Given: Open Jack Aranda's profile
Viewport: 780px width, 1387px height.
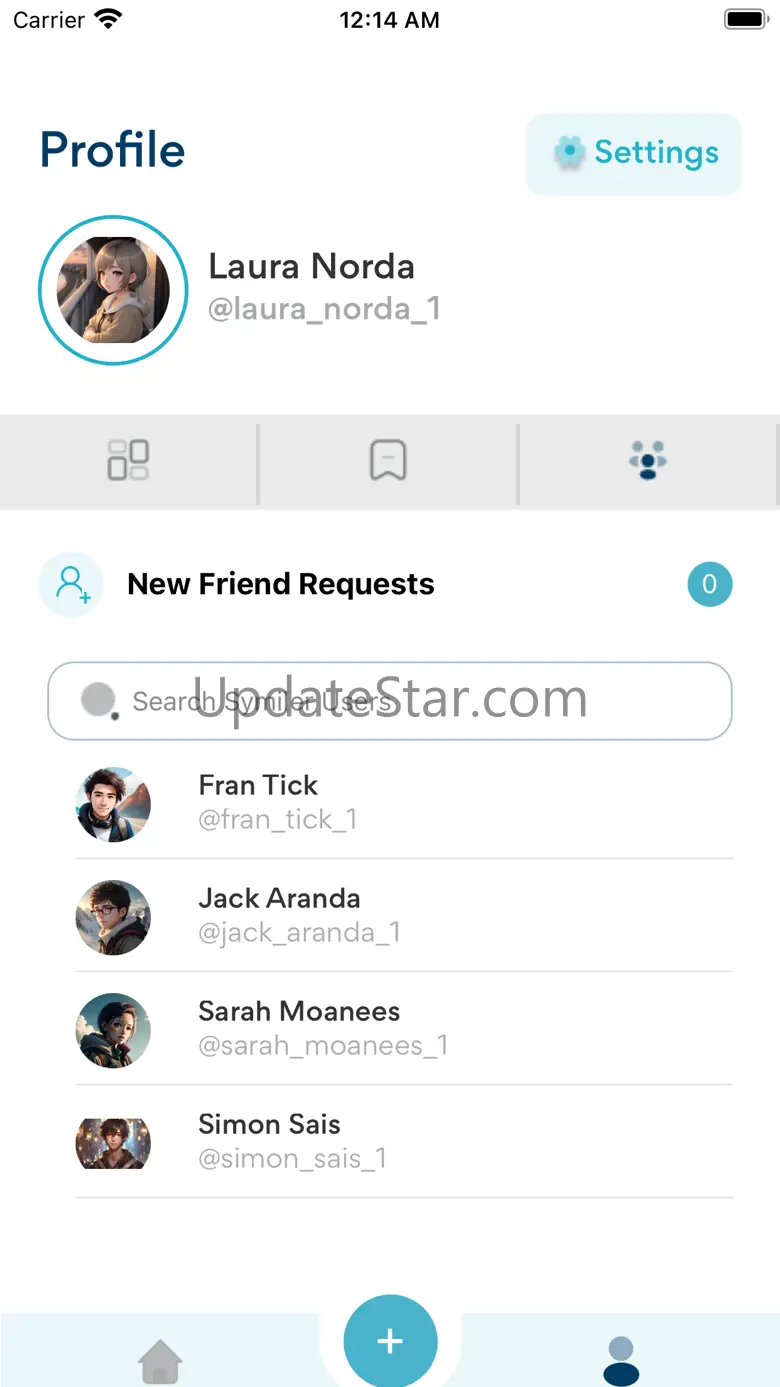Looking at the screenshot, I should 404,916.
